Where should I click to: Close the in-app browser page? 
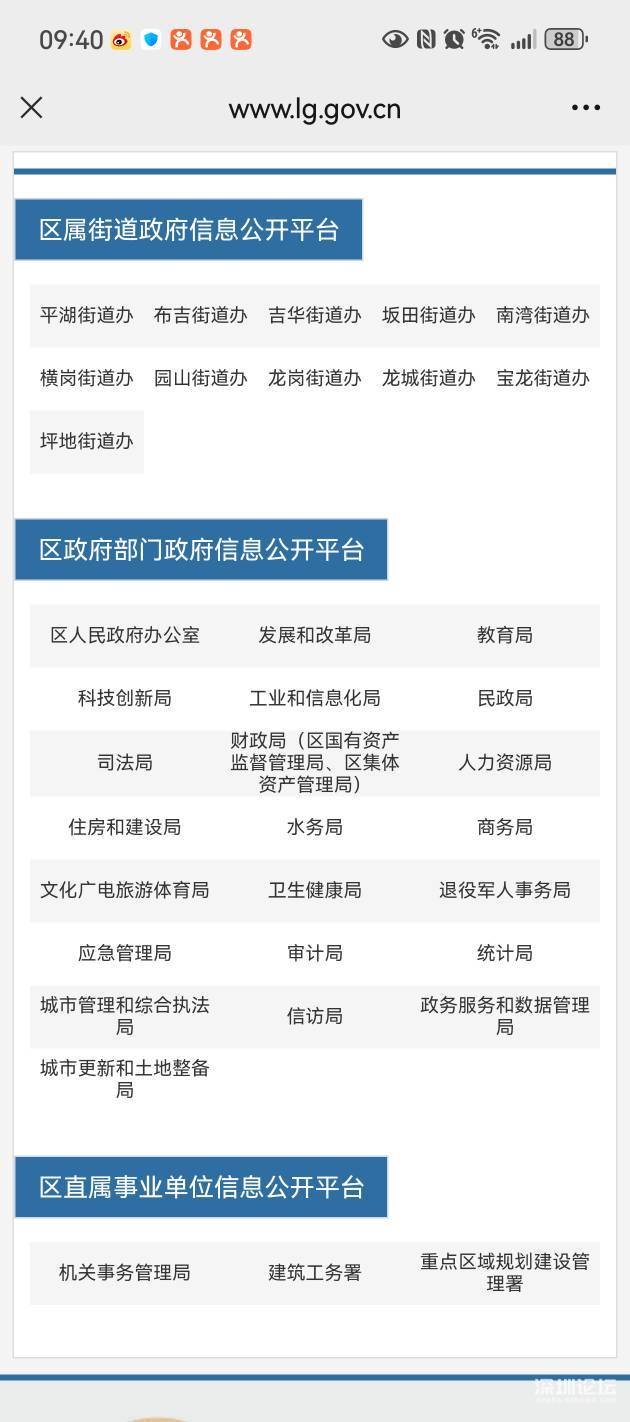point(32,108)
